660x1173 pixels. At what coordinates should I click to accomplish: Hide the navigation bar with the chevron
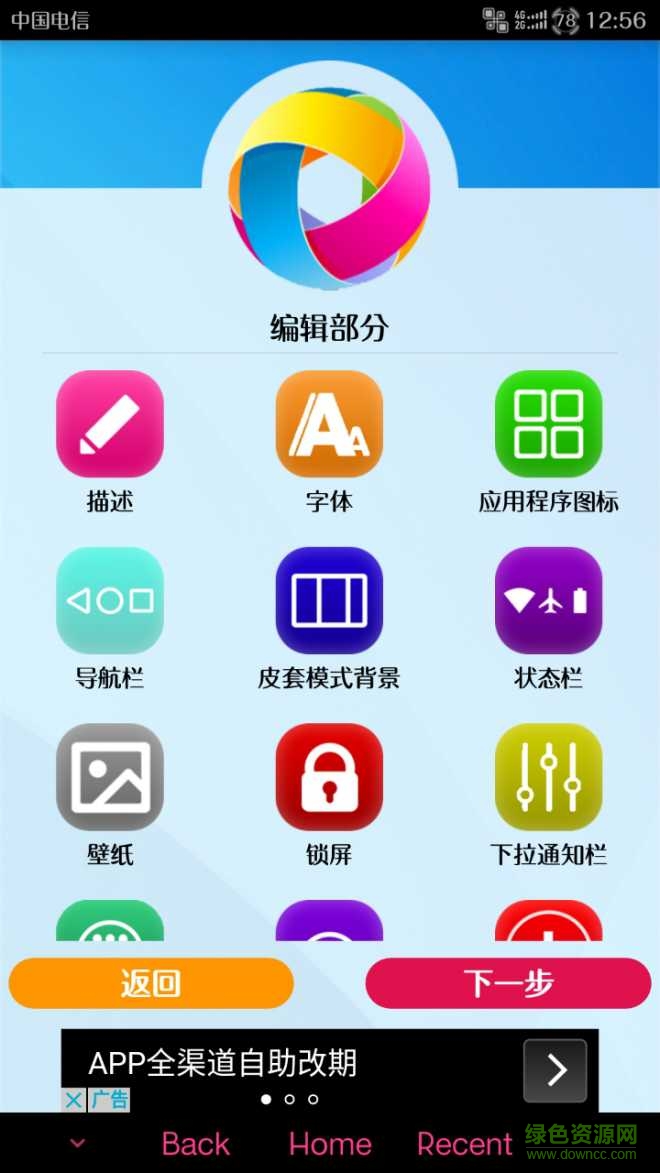[77, 1144]
